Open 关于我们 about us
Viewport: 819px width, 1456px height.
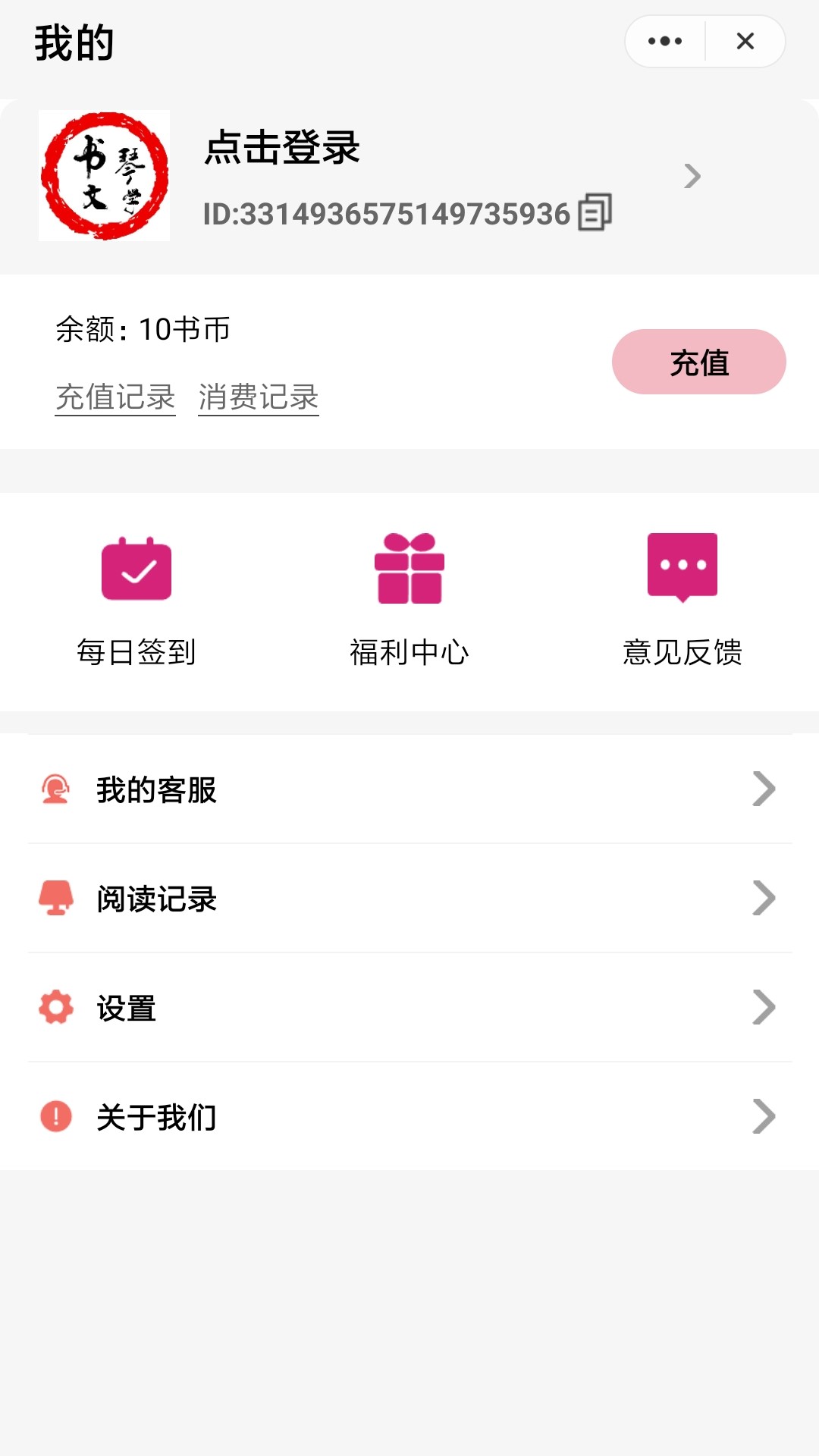point(409,1117)
